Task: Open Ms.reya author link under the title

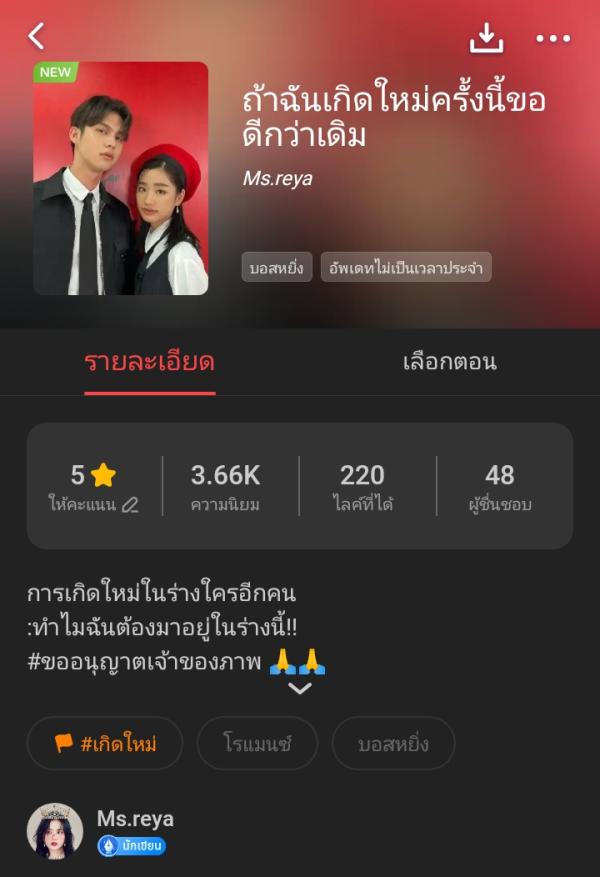Action: pos(277,179)
